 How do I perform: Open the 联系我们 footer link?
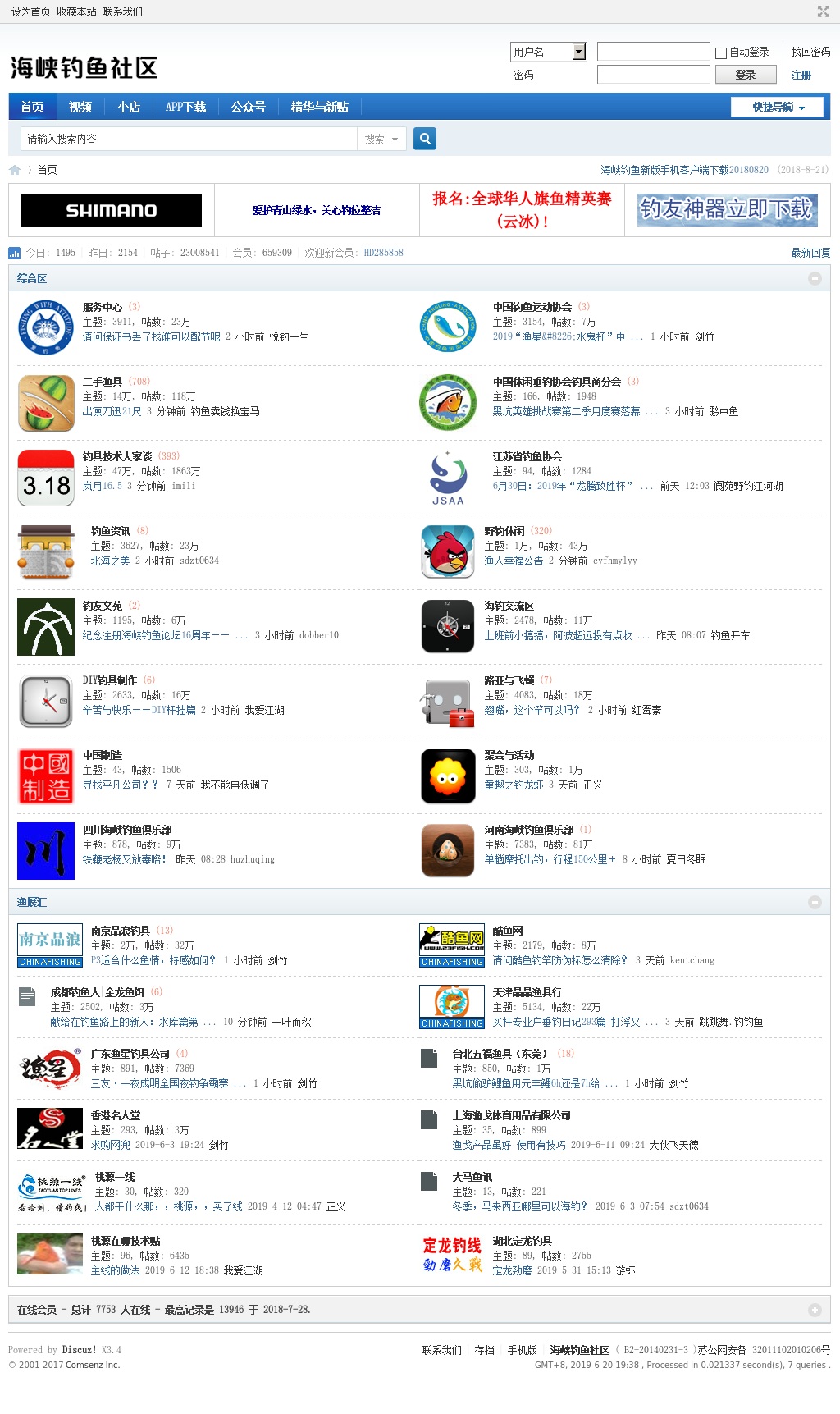pyautogui.click(x=441, y=1350)
